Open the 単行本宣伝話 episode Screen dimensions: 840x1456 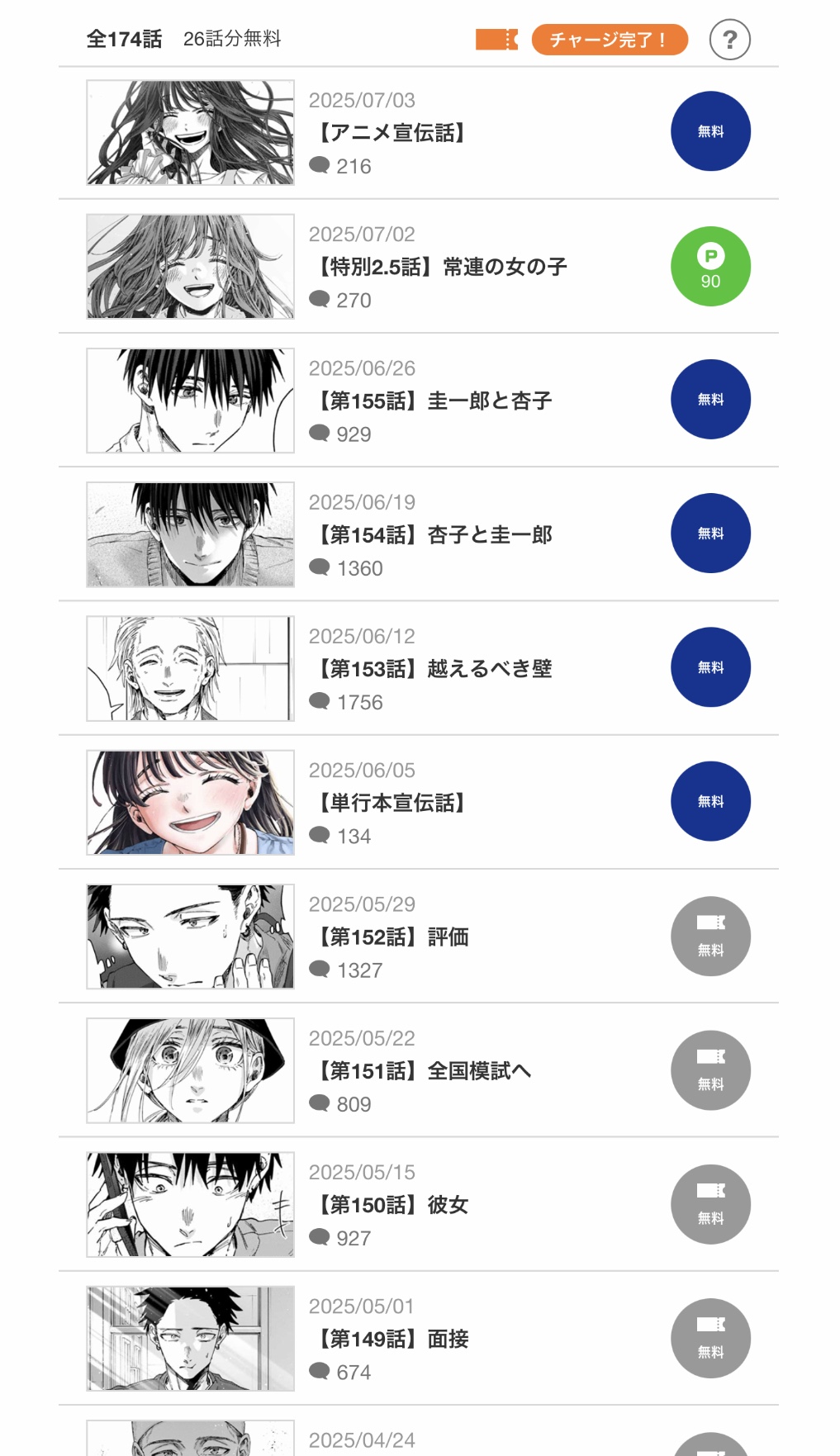418,802
